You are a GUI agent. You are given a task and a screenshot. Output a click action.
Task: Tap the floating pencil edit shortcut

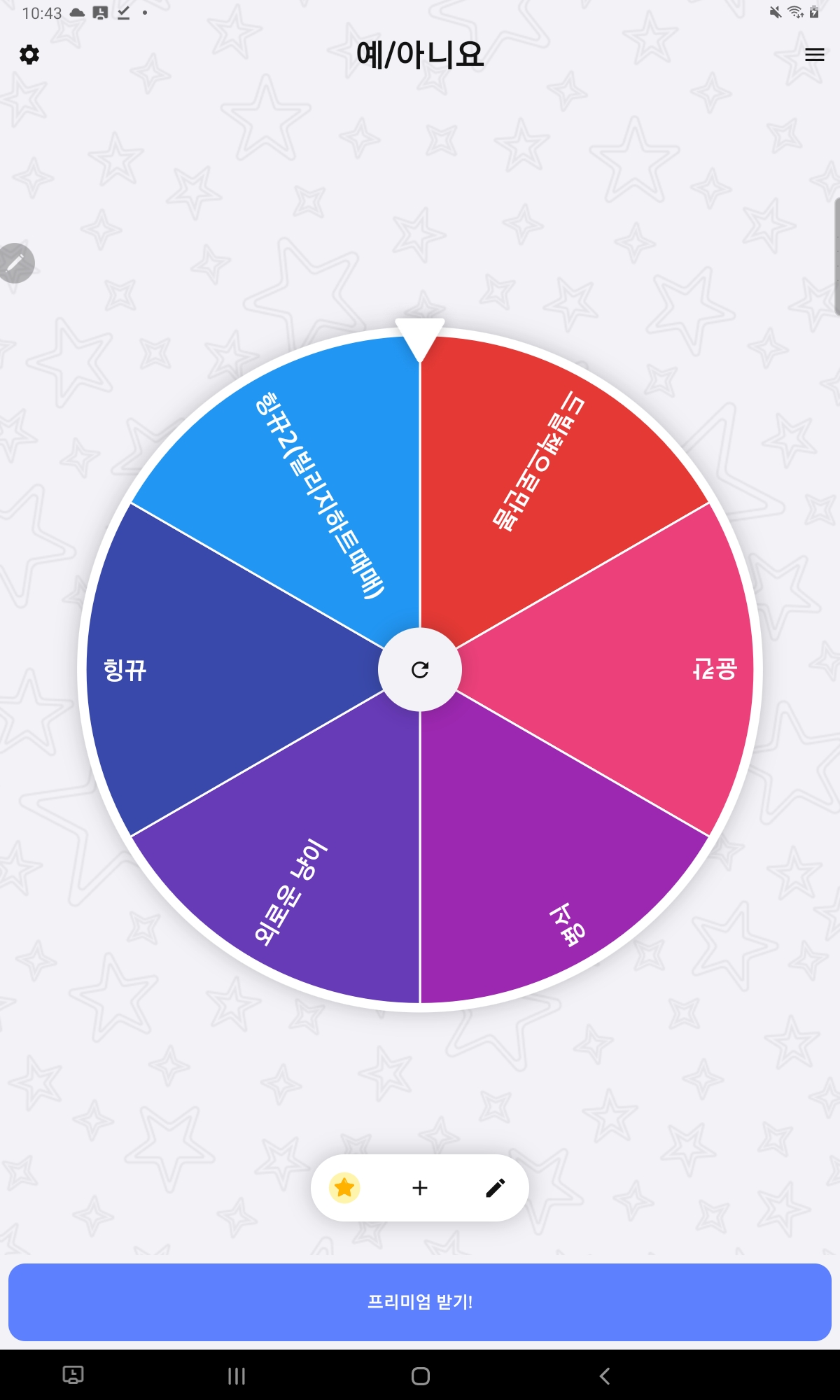tap(15, 263)
